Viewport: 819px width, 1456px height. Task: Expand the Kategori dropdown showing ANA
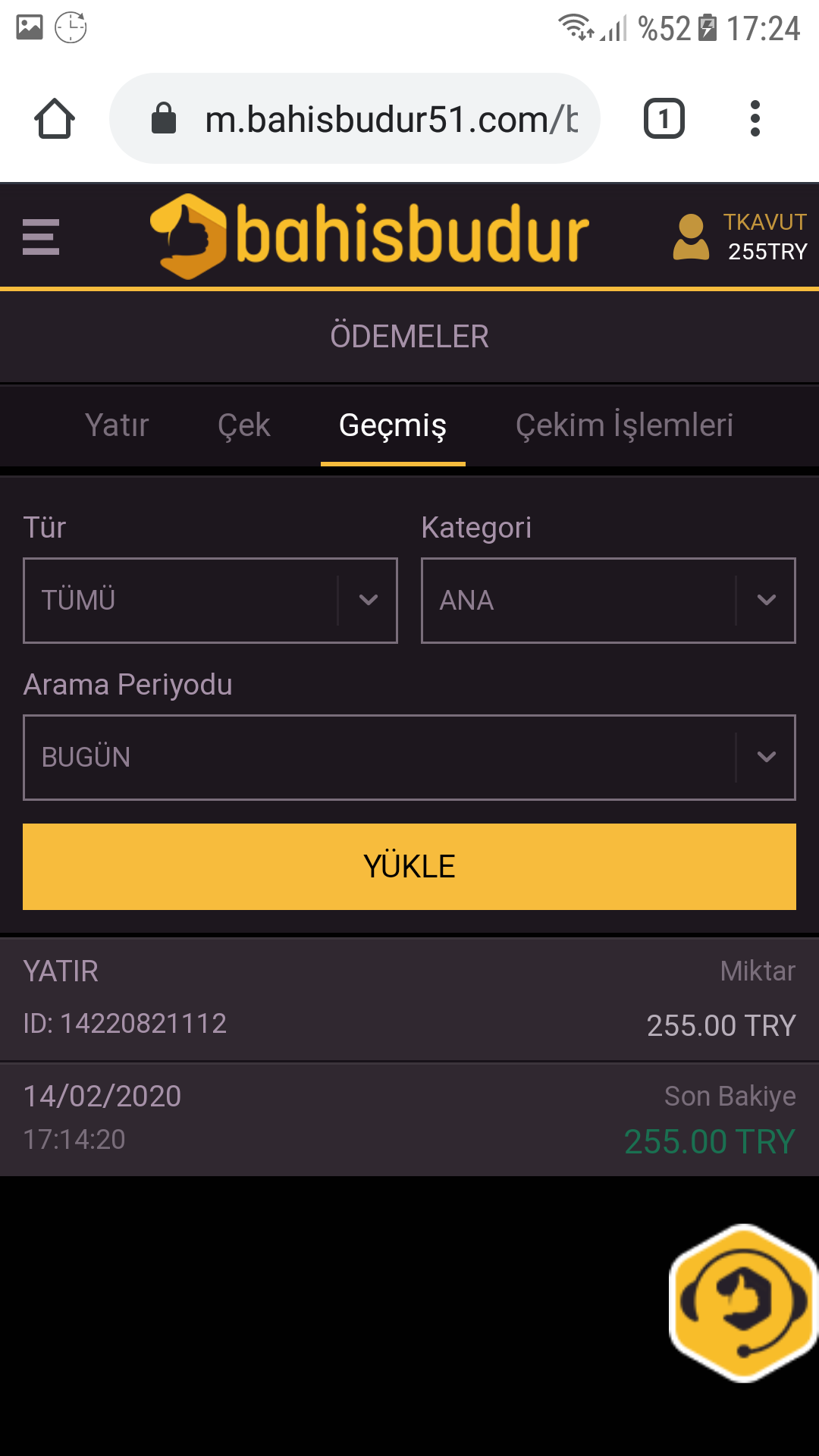pyautogui.click(x=608, y=601)
